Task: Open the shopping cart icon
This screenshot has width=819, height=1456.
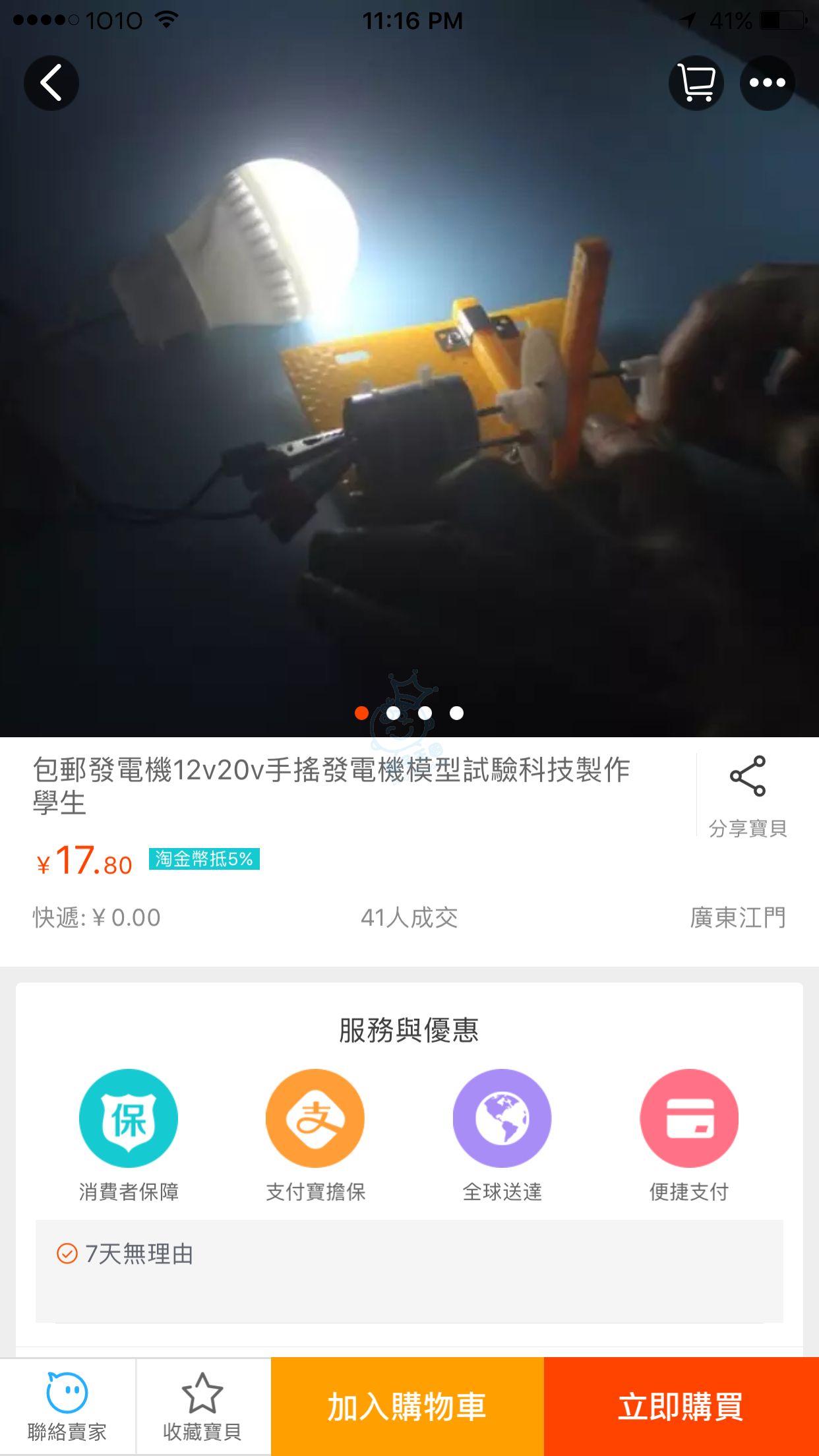Action: (696, 83)
